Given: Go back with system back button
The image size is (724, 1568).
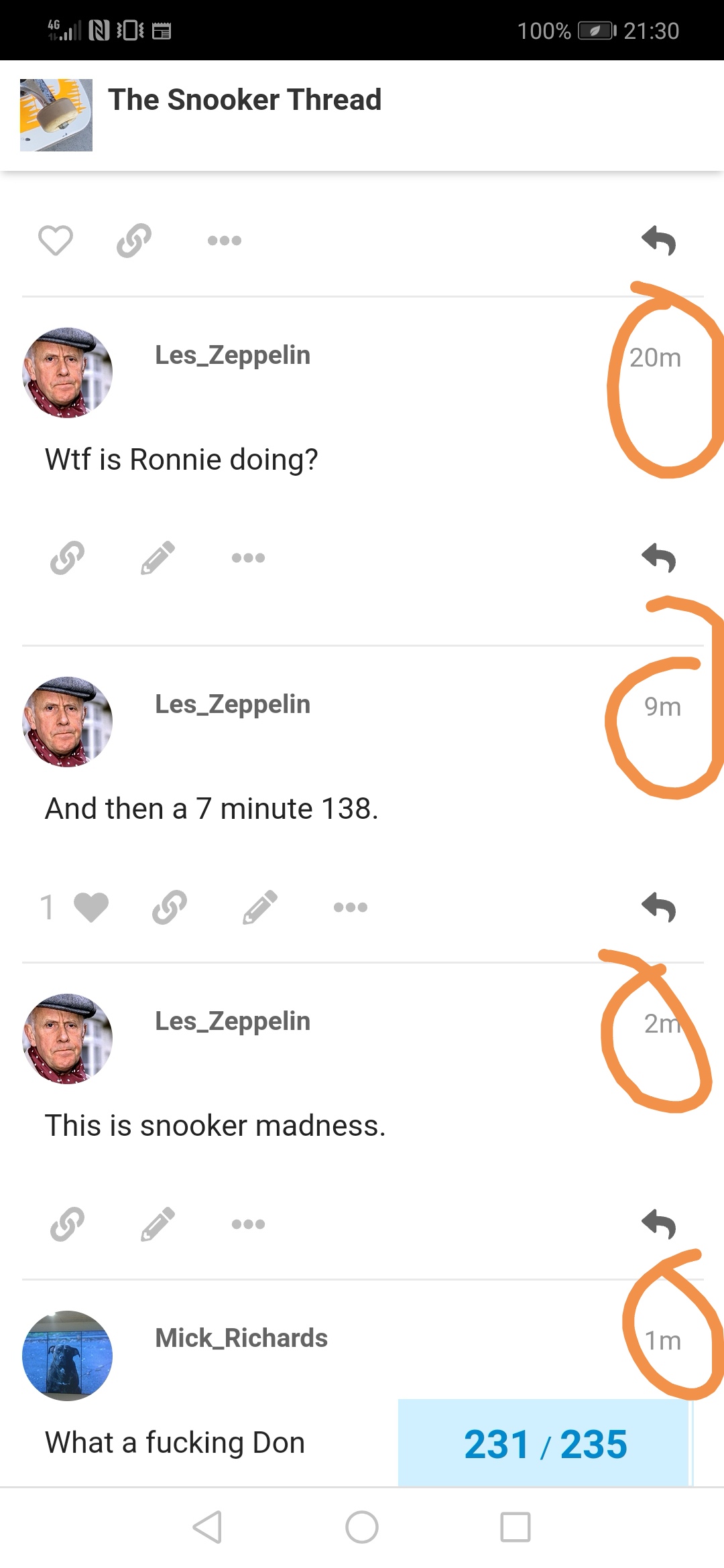Looking at the screenshot, I should coord(207,1528).
